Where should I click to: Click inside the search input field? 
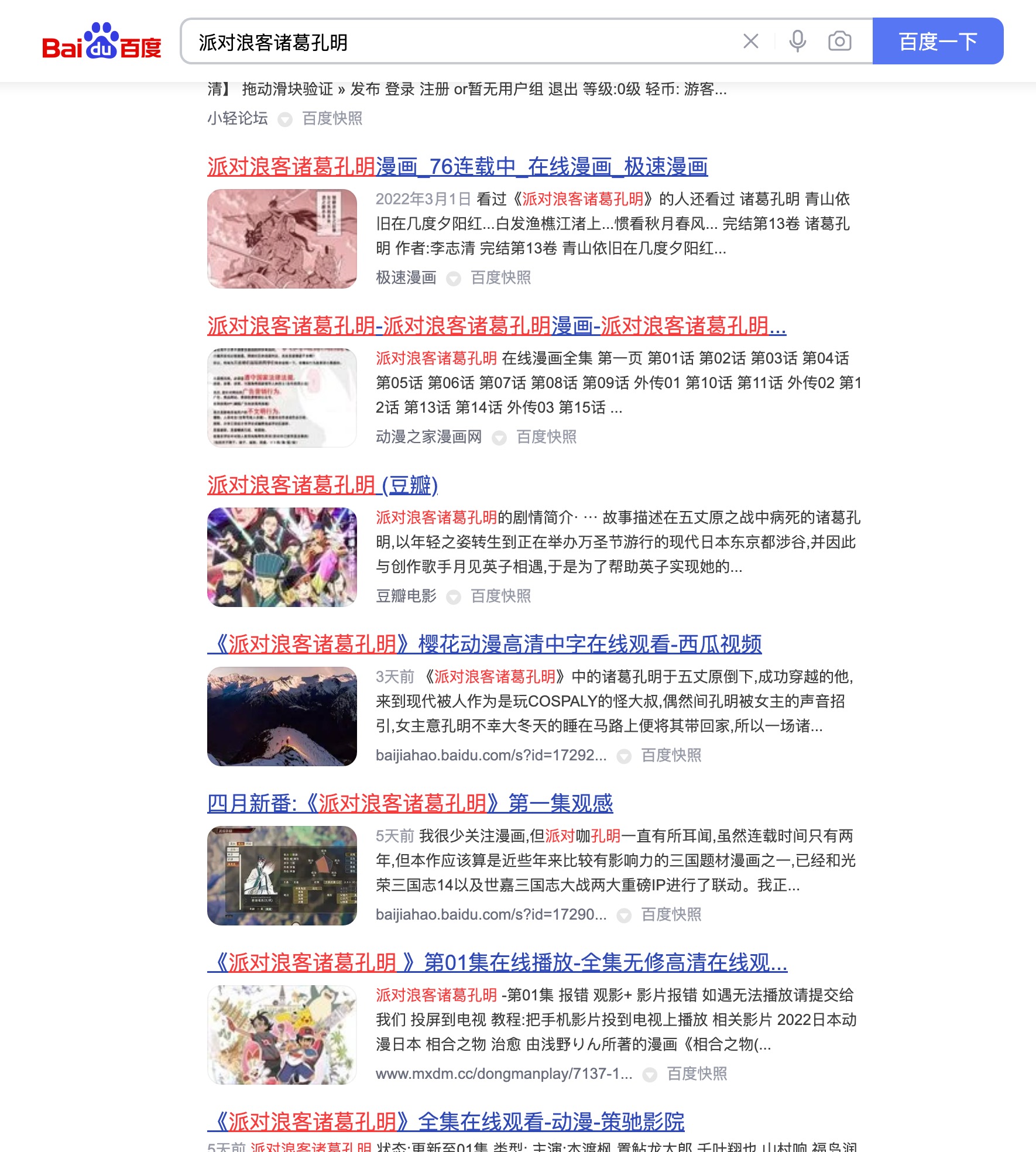(410, 41)
